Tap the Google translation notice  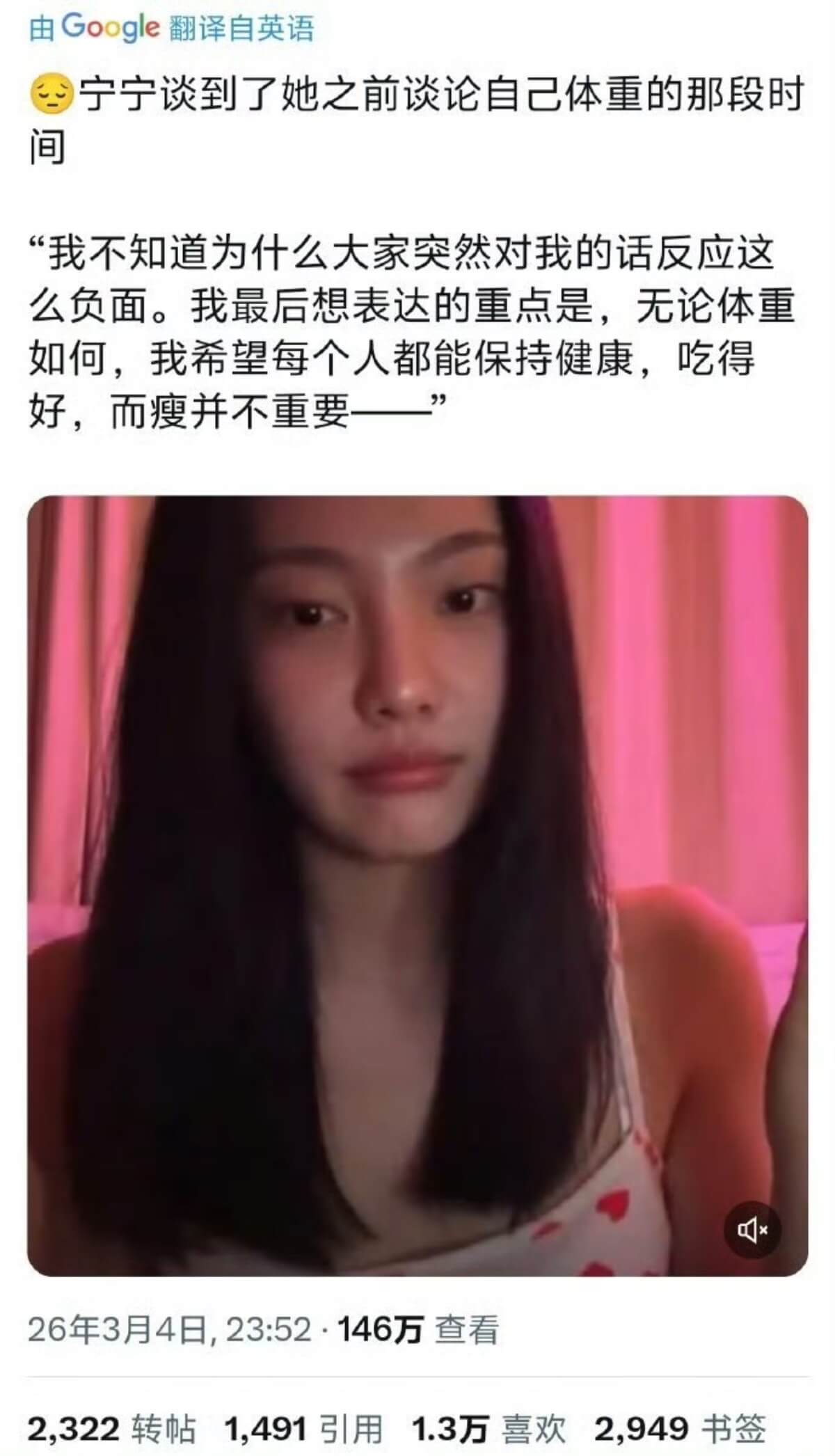click(x=172, y=29)
